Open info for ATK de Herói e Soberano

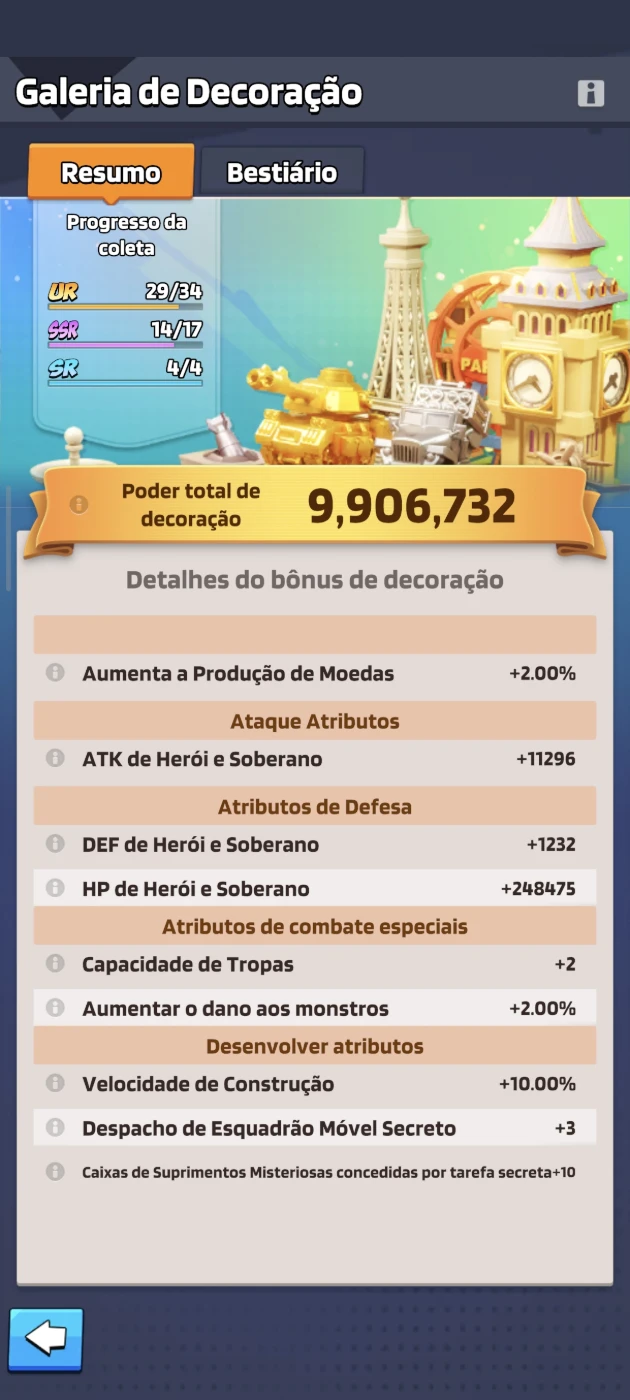coord(56,758)
